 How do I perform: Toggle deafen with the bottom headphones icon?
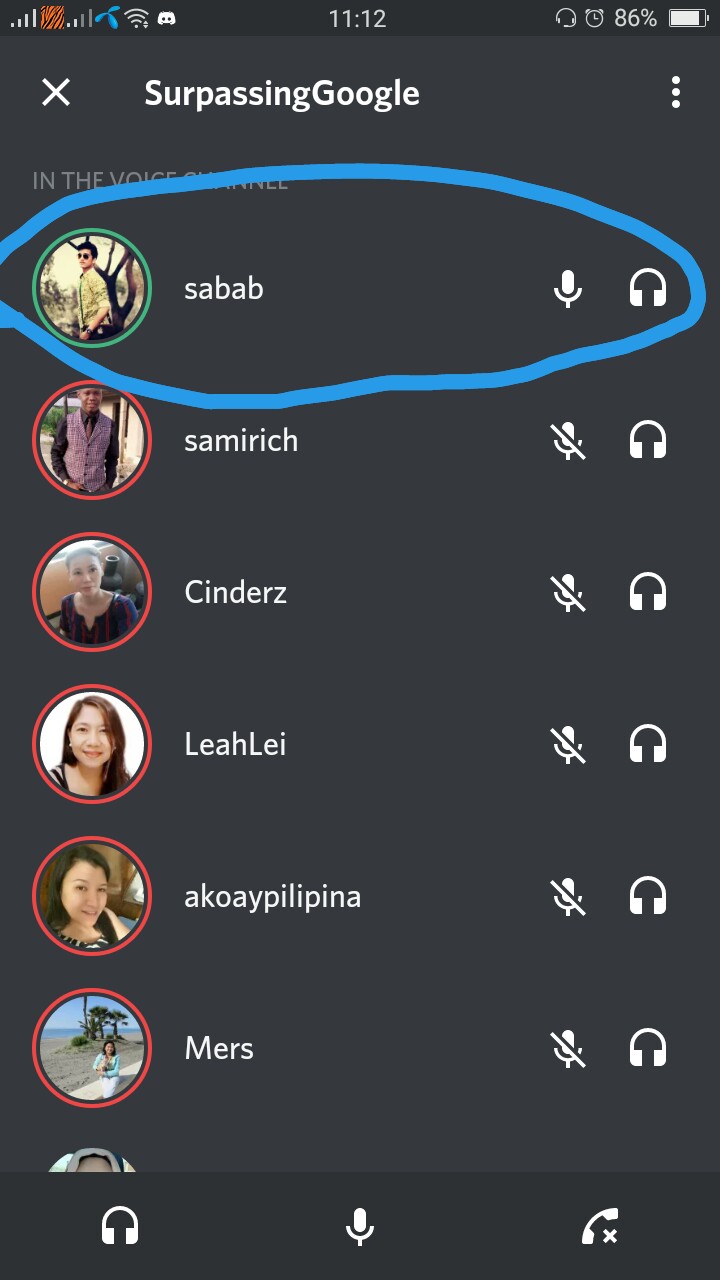(x=120, y=1226)
